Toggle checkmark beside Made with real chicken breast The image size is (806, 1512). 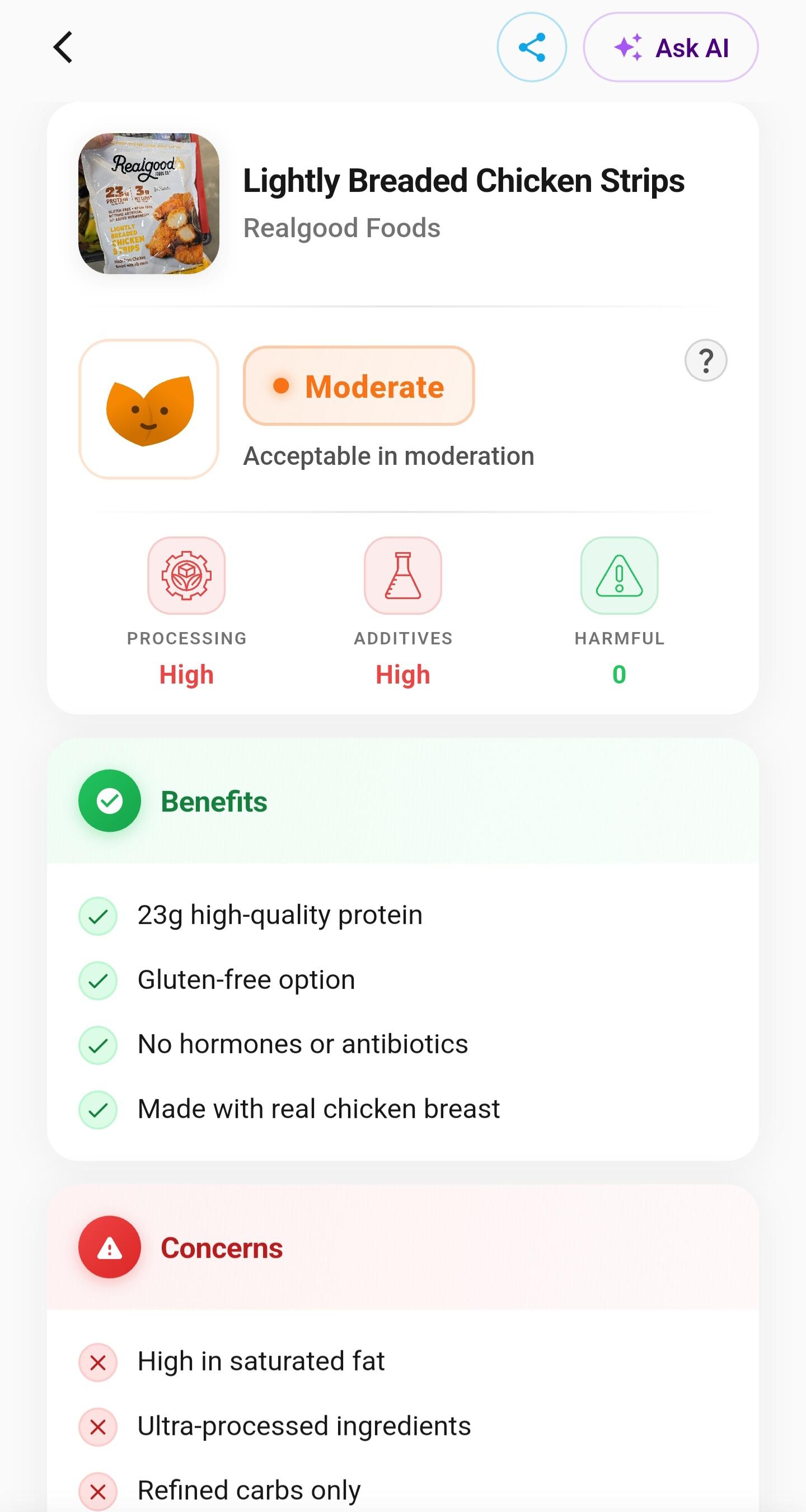tap(98, 1108)
